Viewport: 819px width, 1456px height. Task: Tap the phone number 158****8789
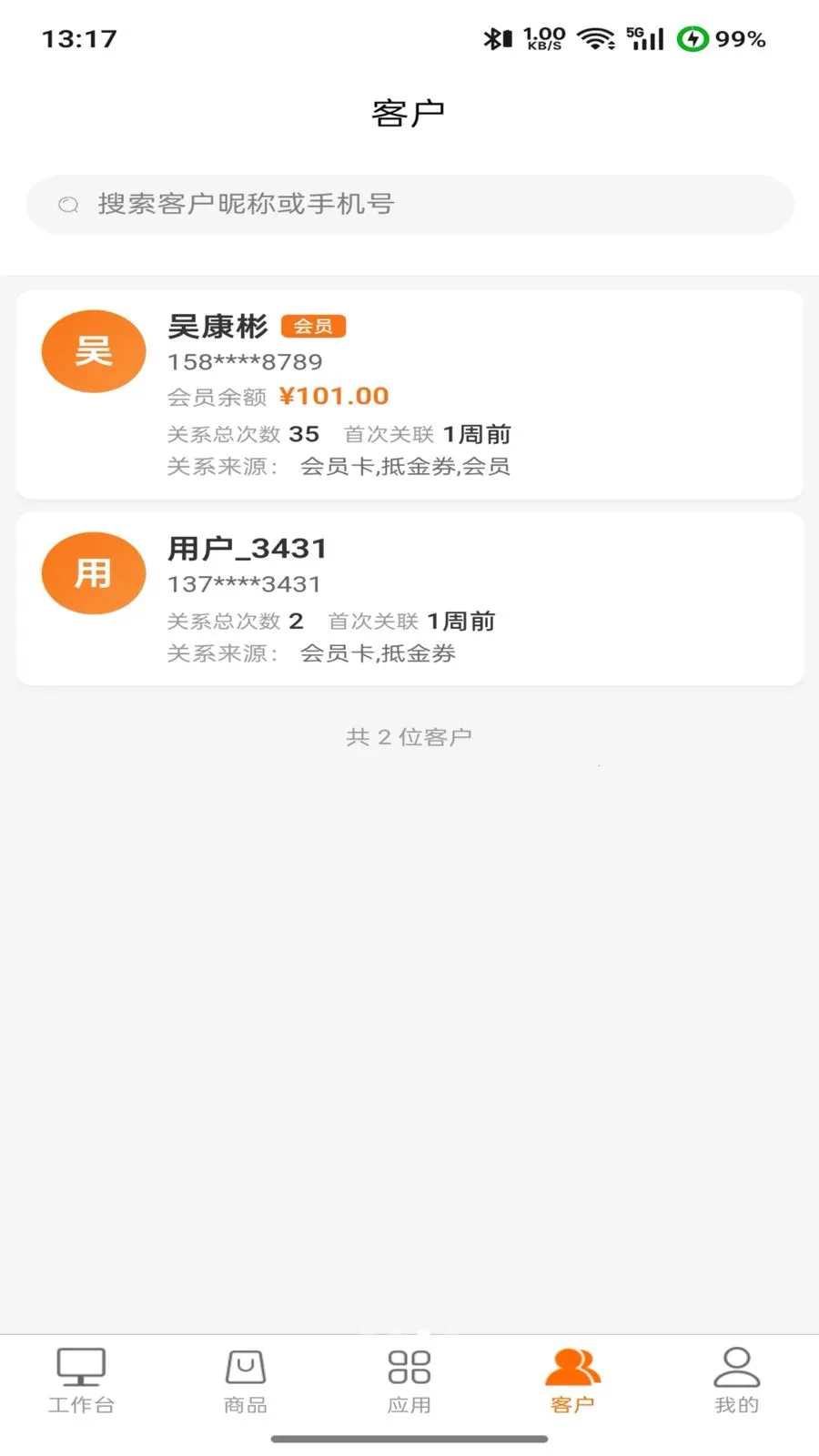click(x=244, y=361)
